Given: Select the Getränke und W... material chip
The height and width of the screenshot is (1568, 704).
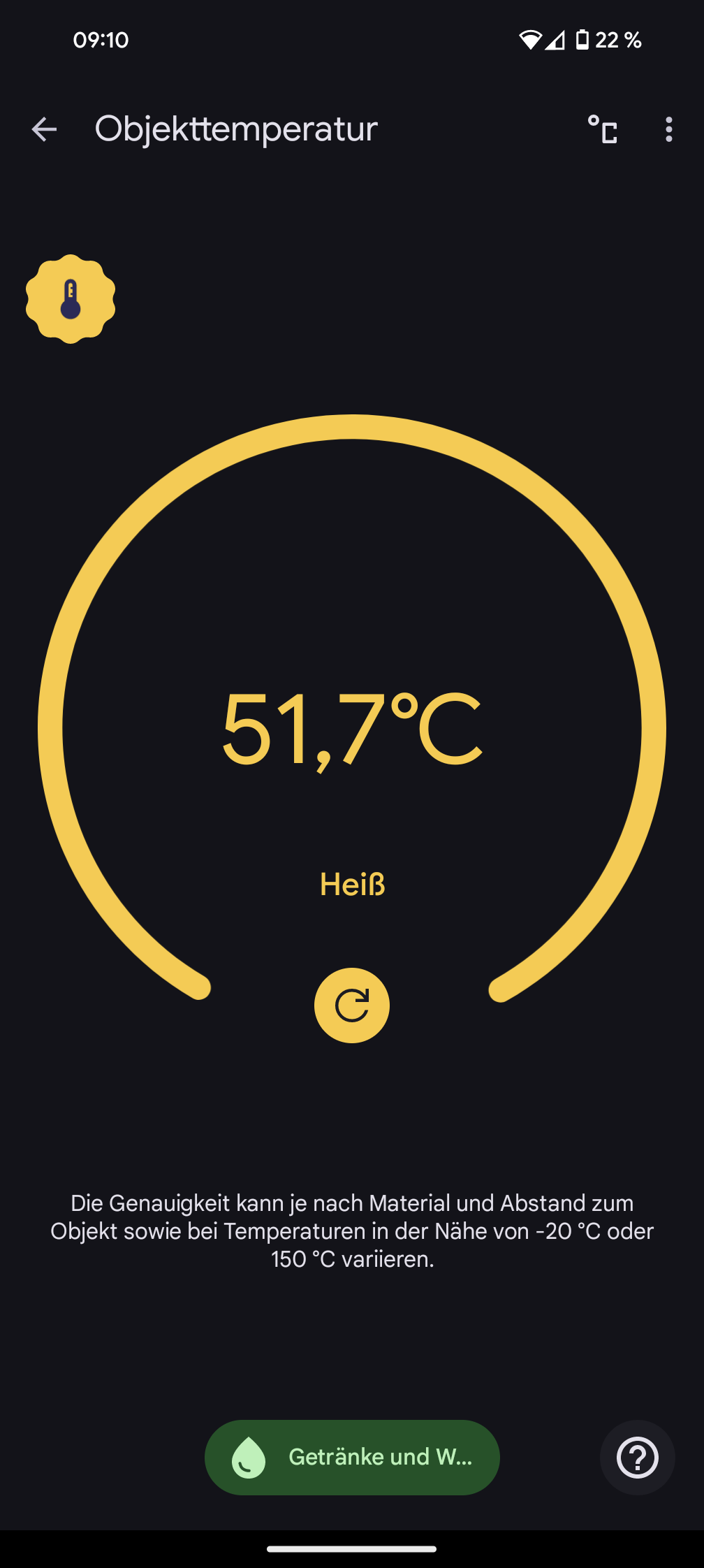Looking at the screenshot, I should pos(352,1457).
